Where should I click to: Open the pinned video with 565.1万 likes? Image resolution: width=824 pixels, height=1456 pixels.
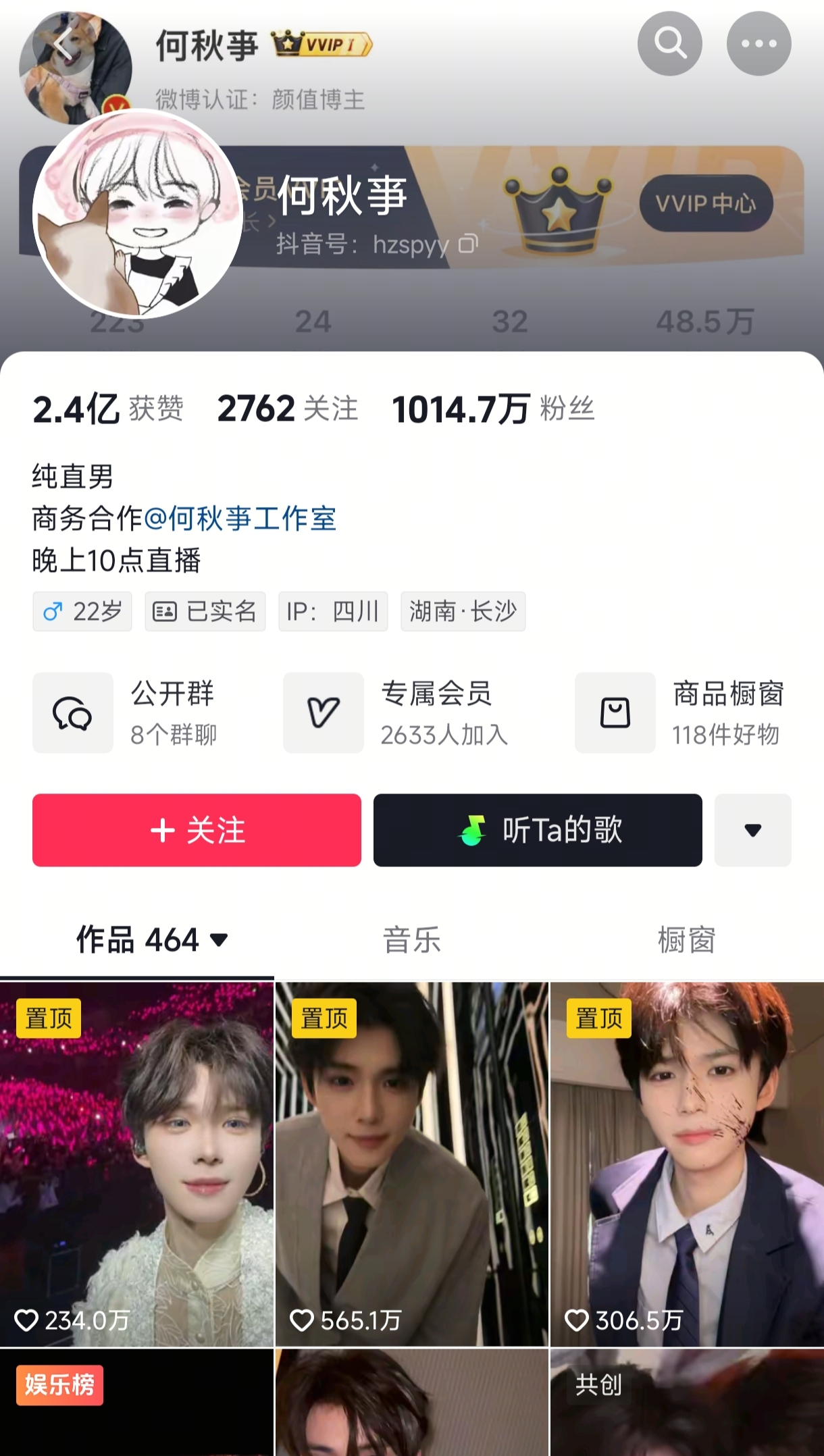[411, 1164]
